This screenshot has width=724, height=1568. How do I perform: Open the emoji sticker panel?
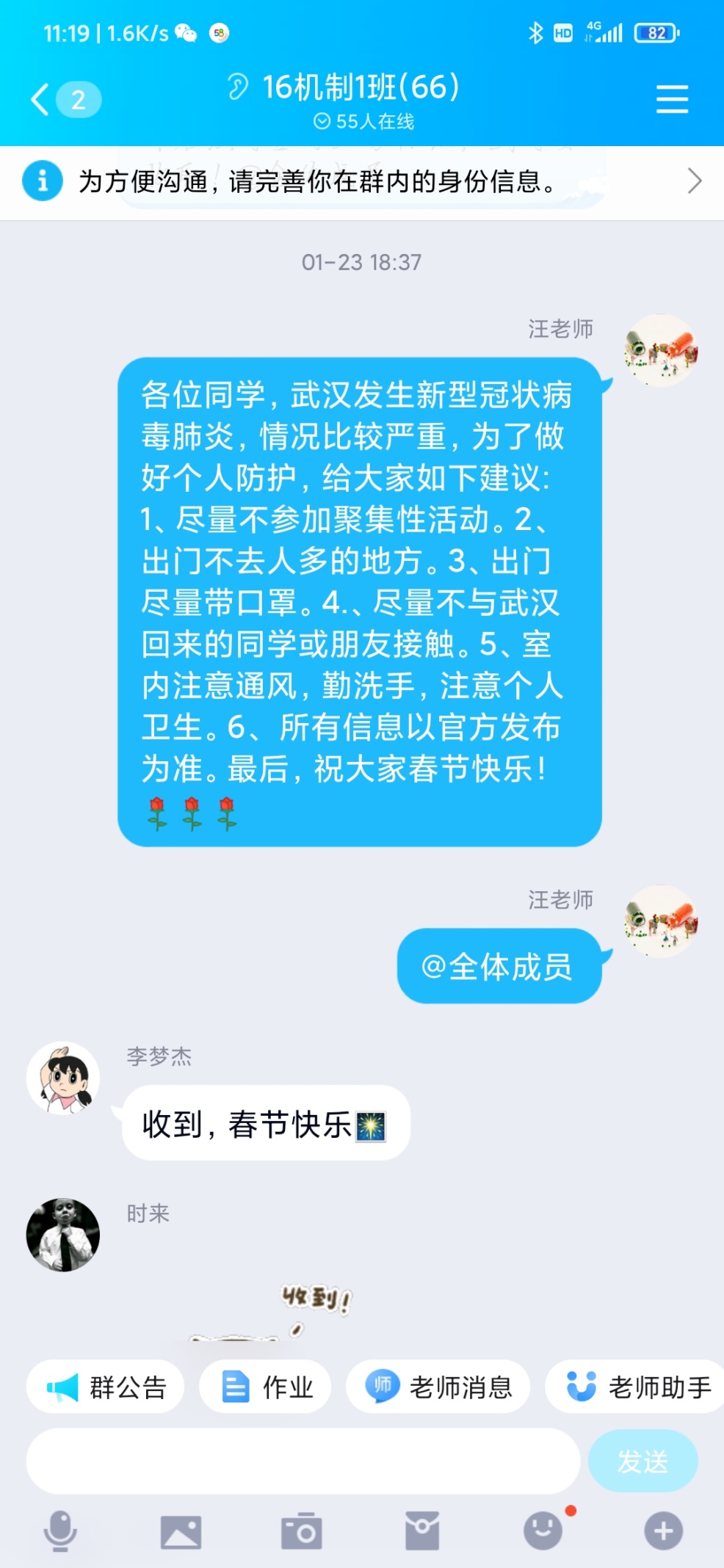(543, 1531)
